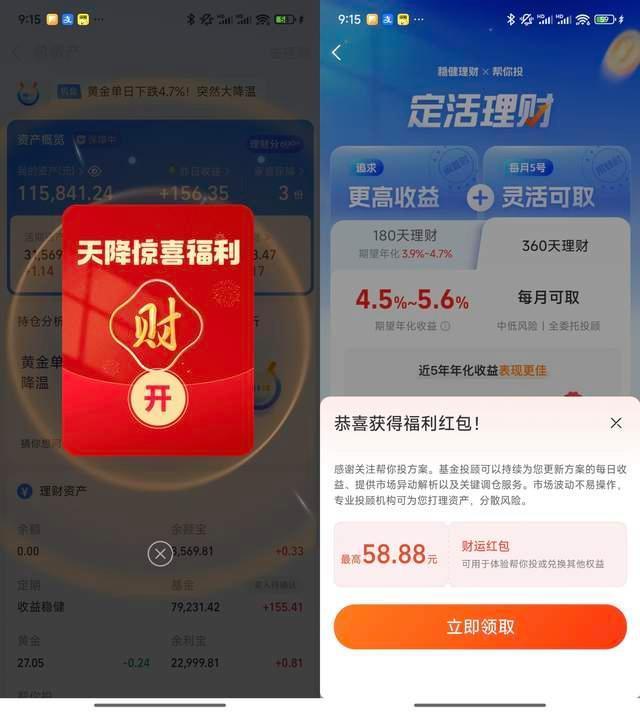Dismiss the 天降惊喜福利 red envelope popup
Viewport: 640px width, 712px height.
tap(160, 553)
